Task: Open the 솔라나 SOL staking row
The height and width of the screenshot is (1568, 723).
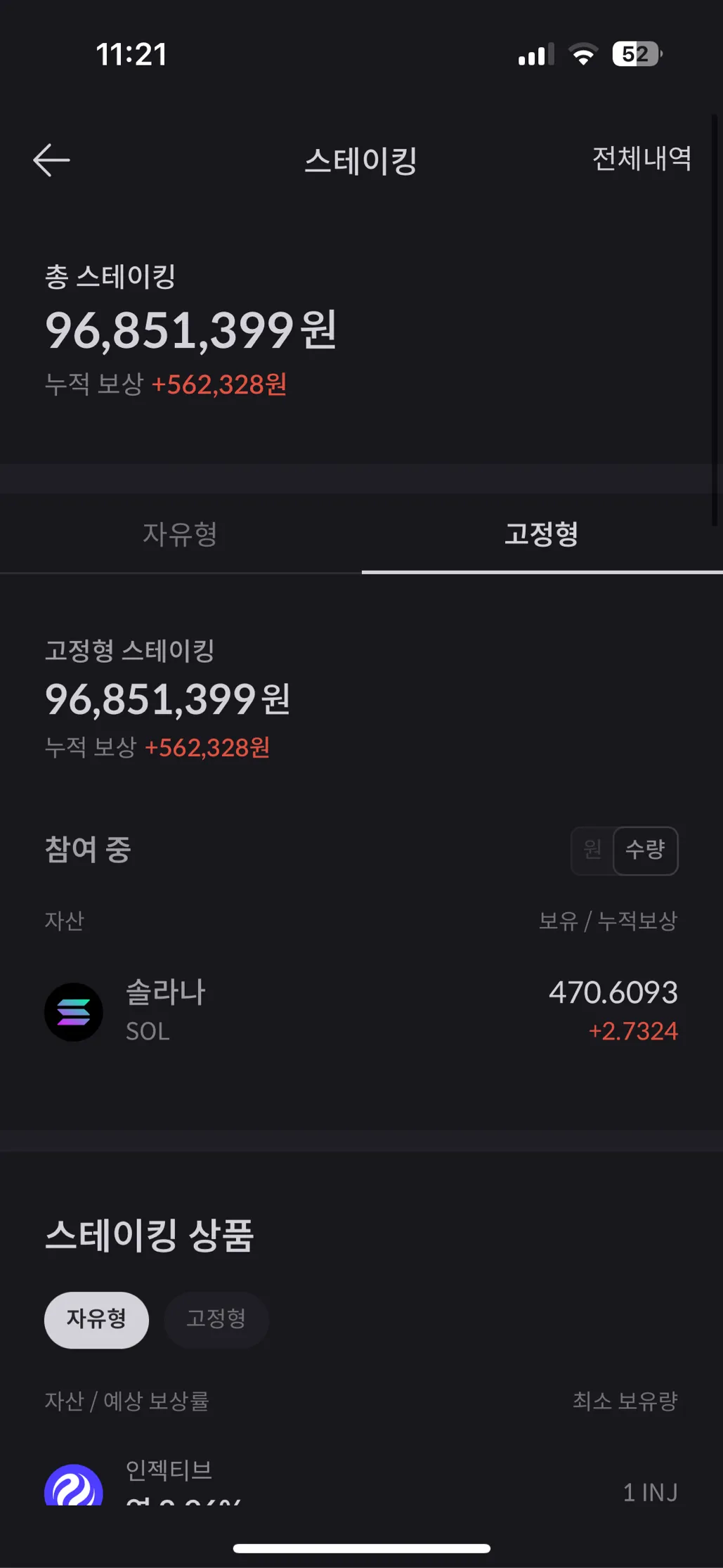Action: click(361, 1011)
